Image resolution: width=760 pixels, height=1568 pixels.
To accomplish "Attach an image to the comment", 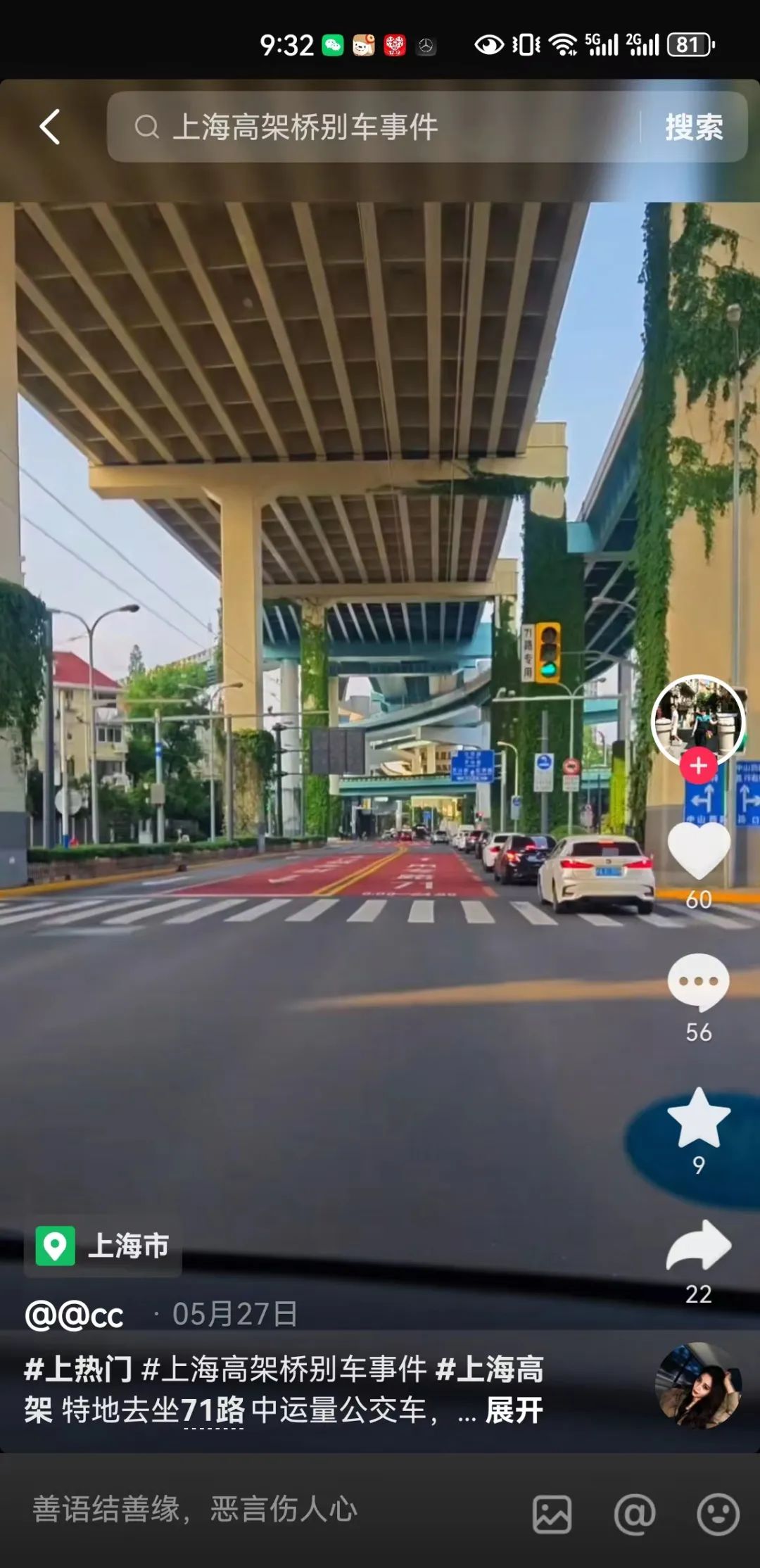I will 552,1514.
